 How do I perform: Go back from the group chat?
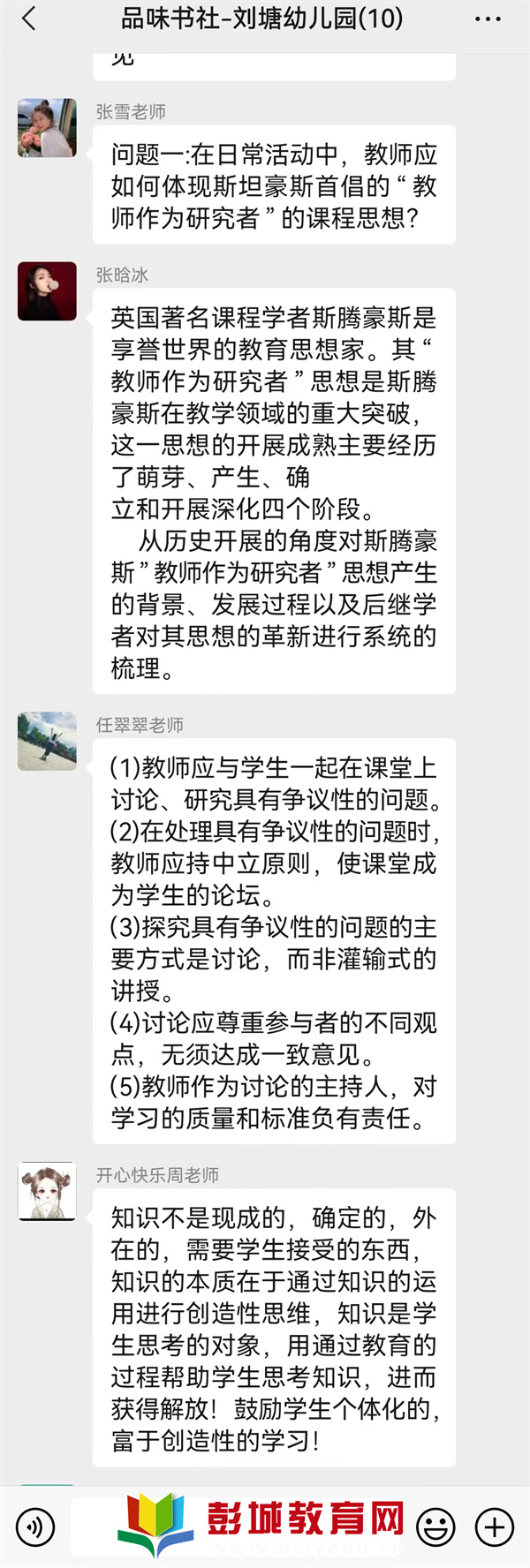click(x=29, y=19)
